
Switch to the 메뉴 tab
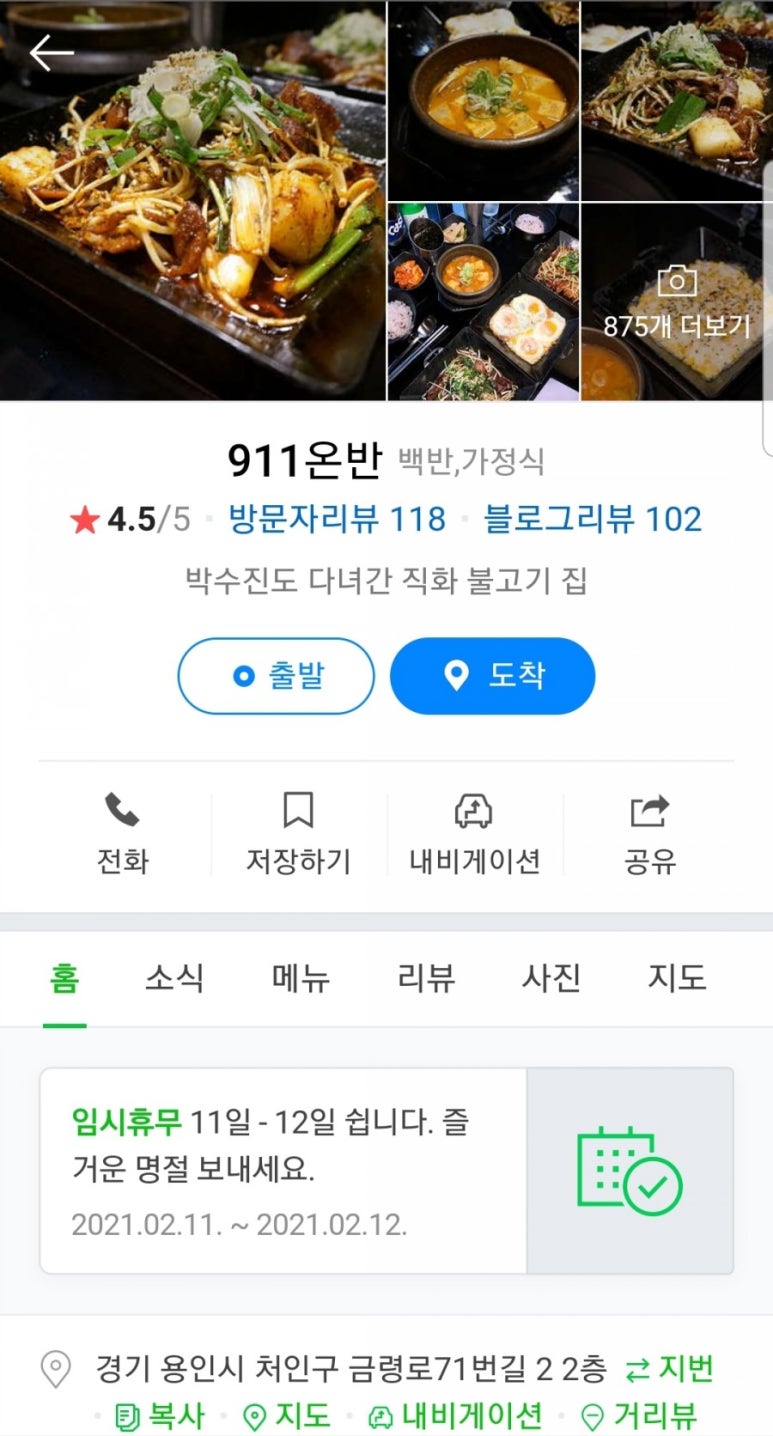(300, 977)
